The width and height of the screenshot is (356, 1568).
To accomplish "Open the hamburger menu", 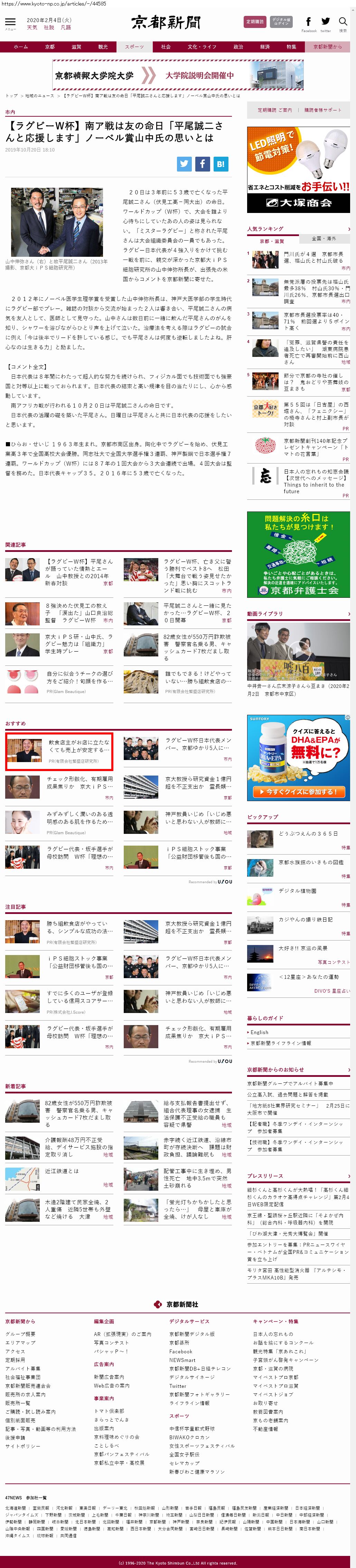I will click(10, 22).
